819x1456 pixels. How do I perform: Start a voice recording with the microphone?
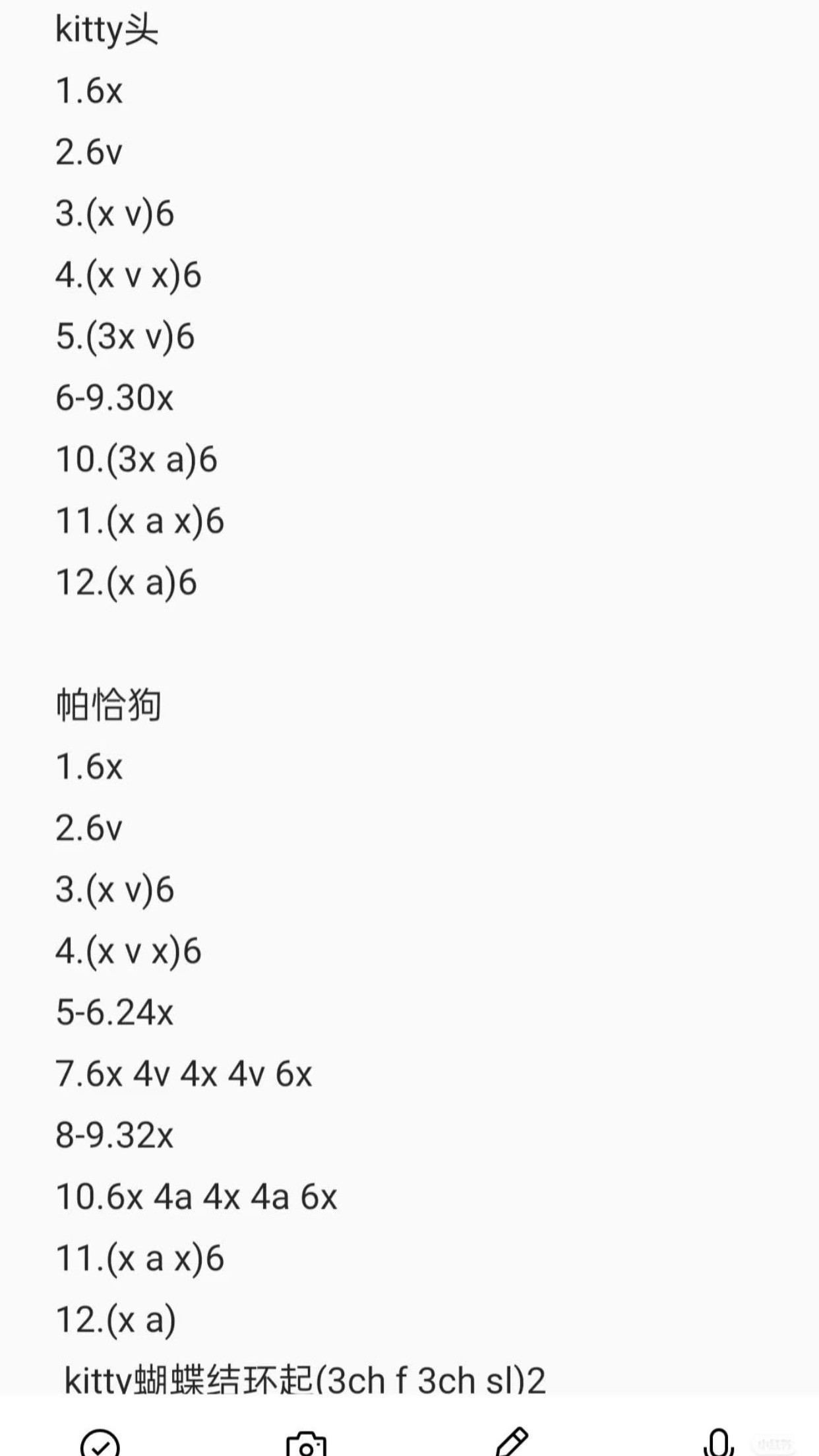click(x=719, y=1442)
